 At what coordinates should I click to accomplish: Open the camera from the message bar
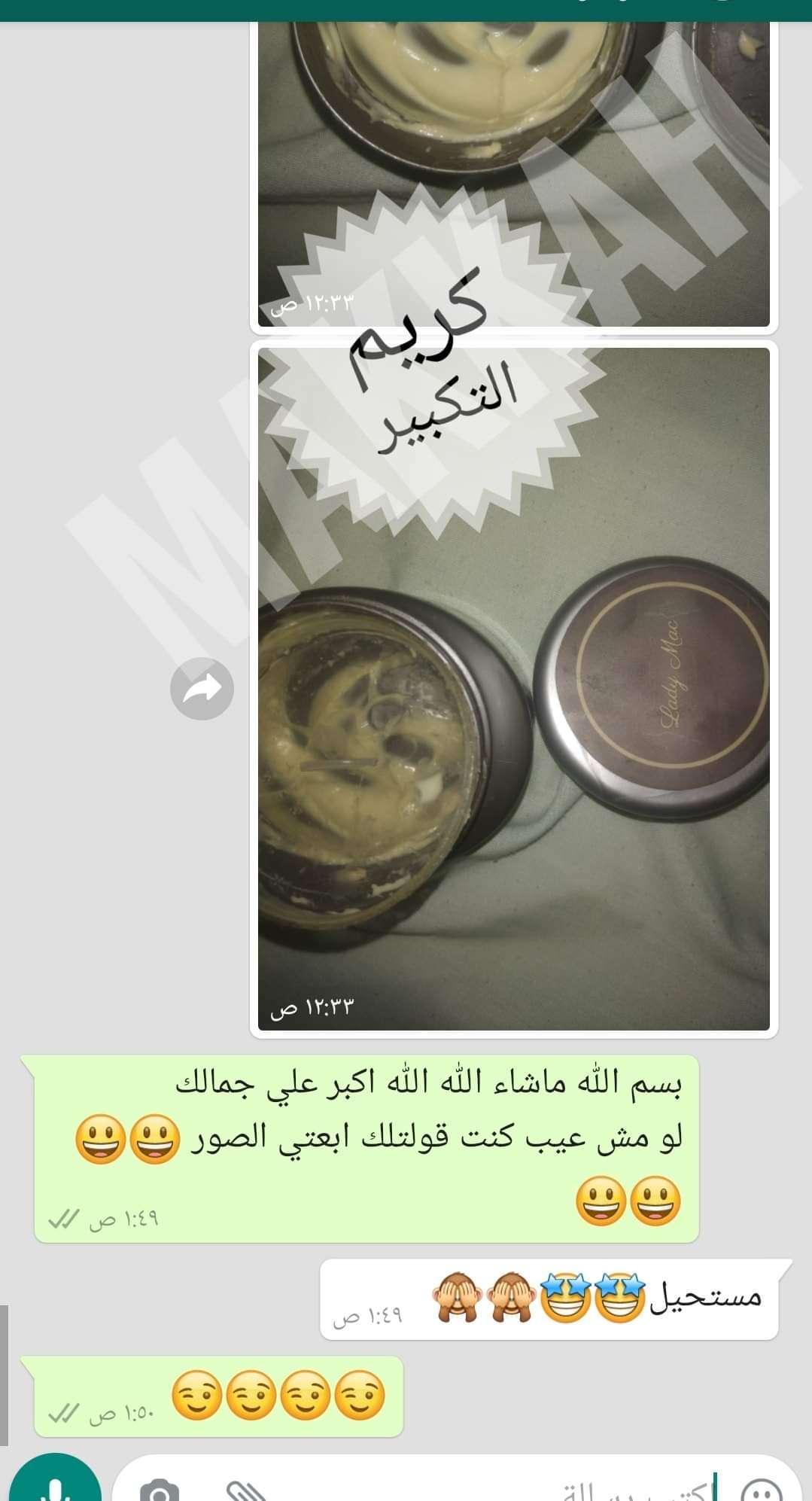coord(160,1490)
